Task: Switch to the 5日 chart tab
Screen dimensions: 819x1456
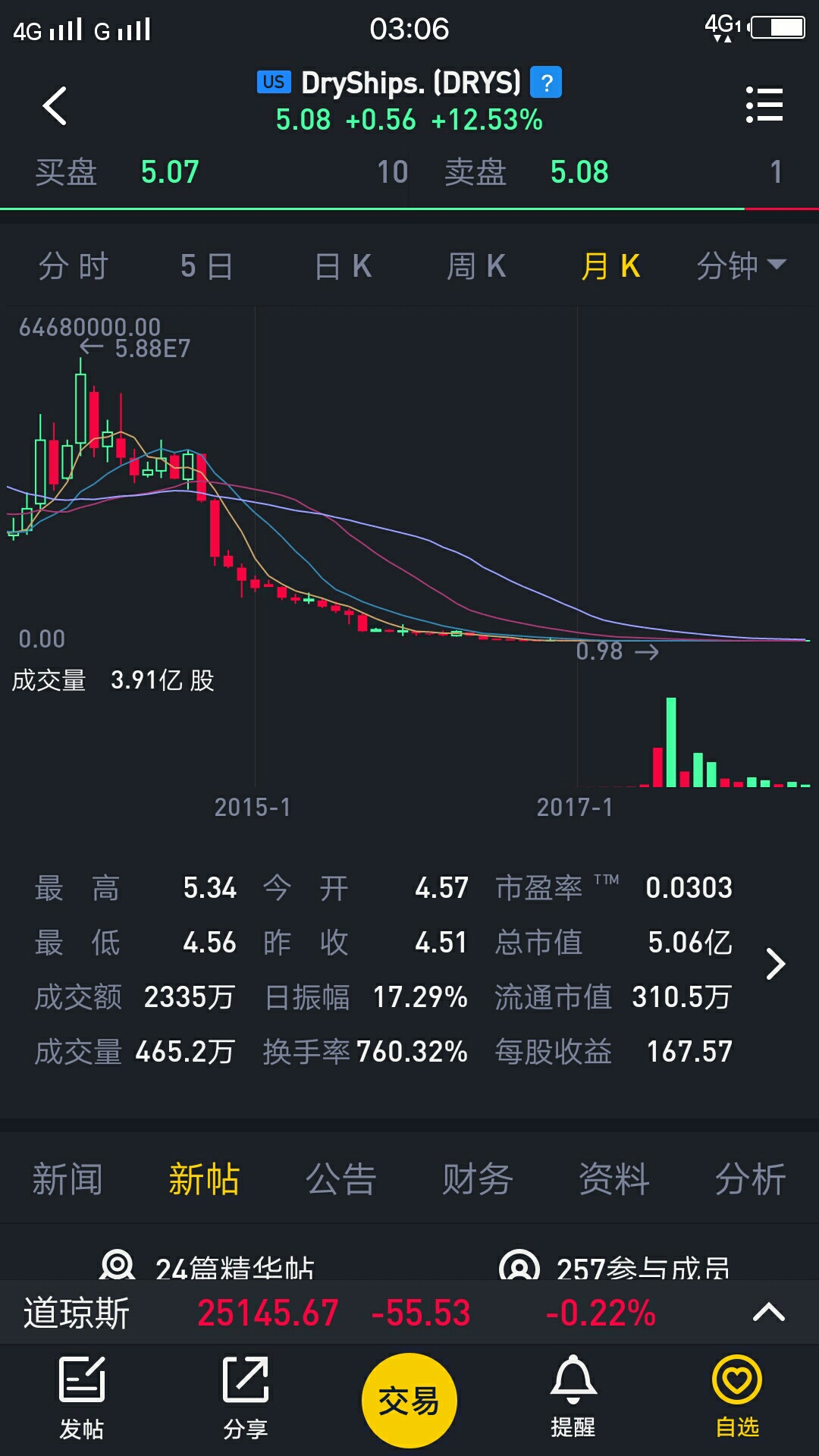Action: (206, 267)
